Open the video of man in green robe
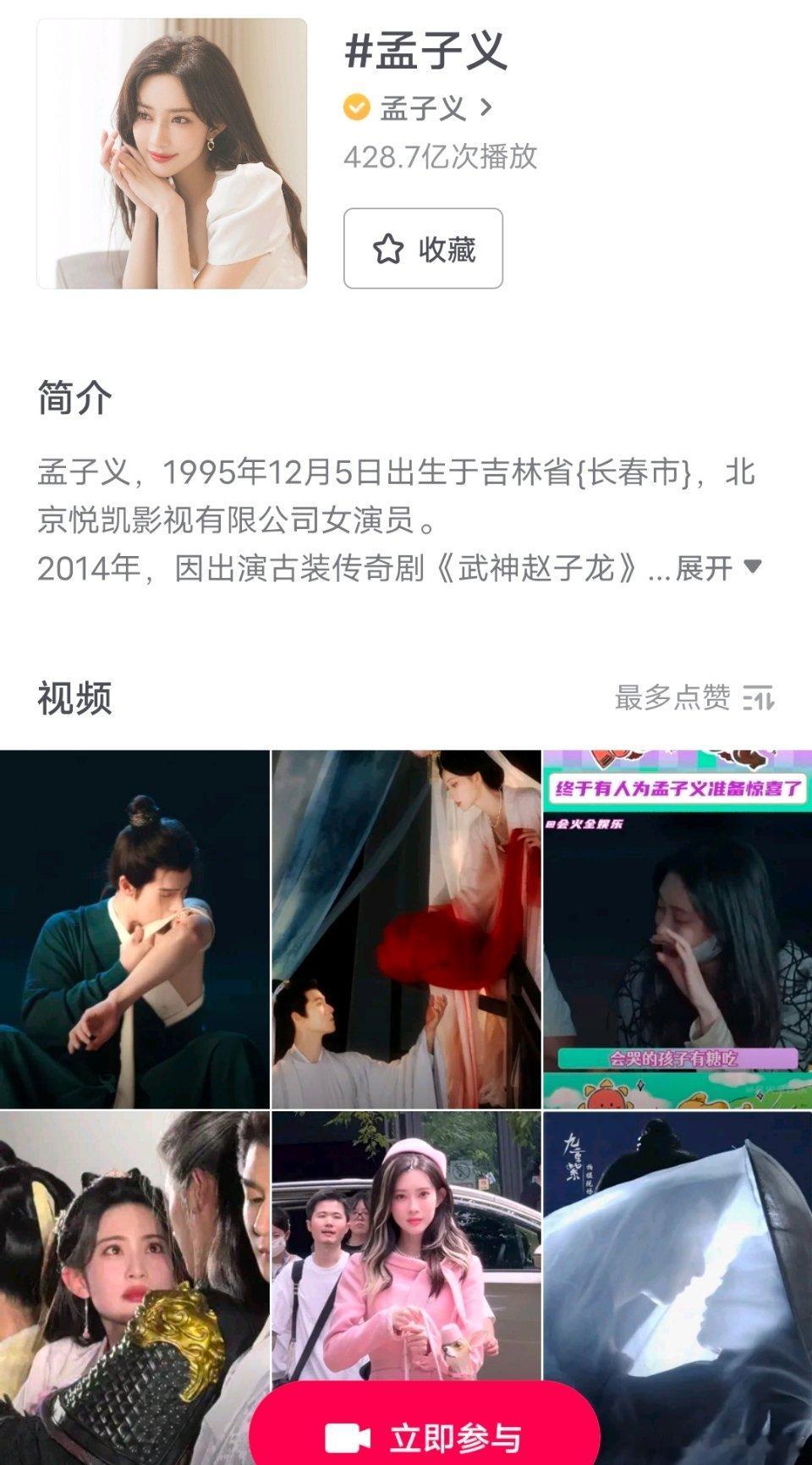Screen dimensions: 812x1465 134,928
